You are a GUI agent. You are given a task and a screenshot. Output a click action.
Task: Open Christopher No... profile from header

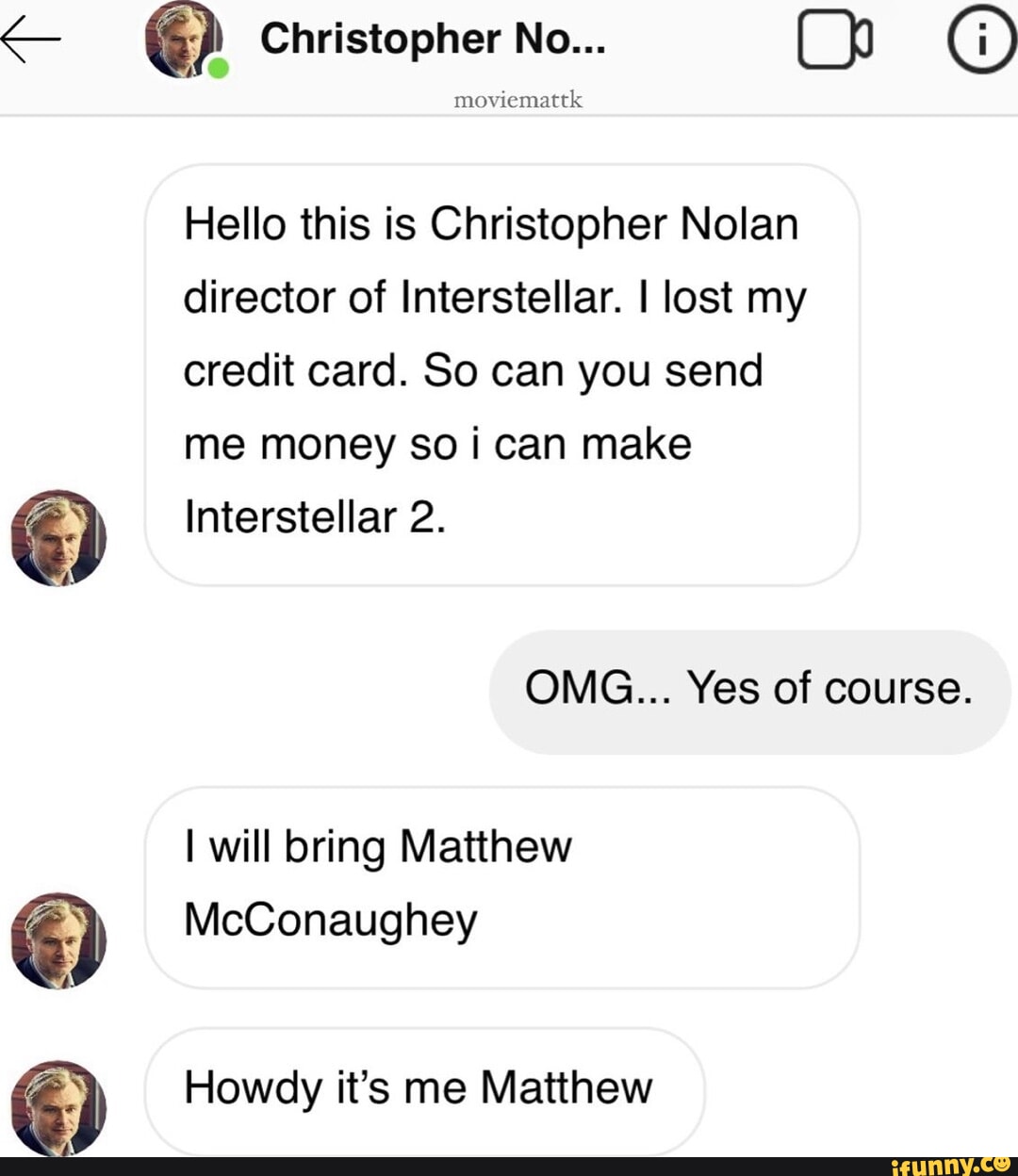[x=433, y=39]
